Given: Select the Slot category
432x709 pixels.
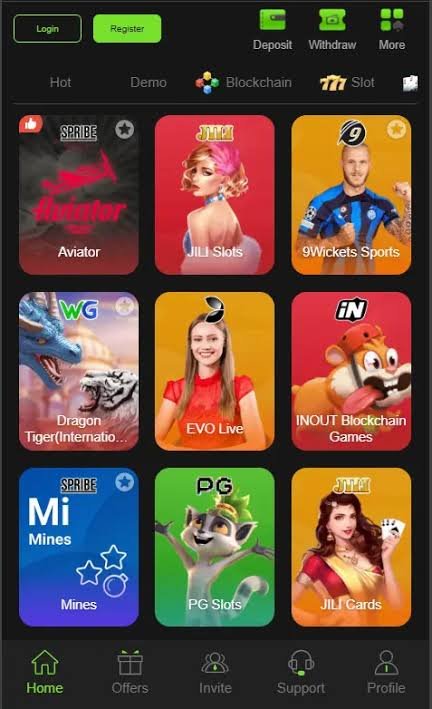Looking at the screenshot, I should [347, 82].
